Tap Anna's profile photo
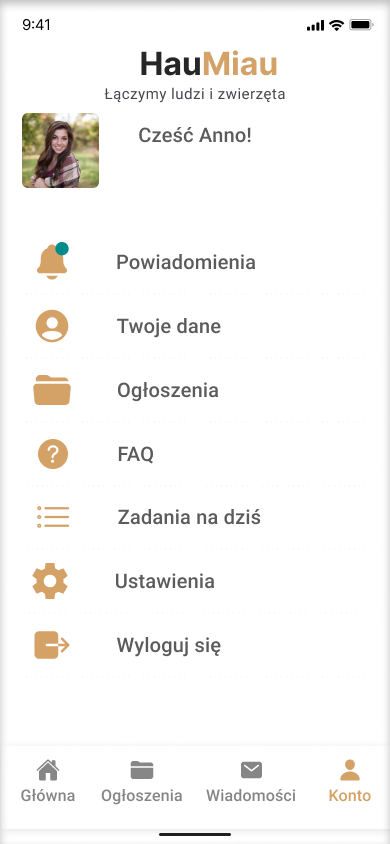The image size is (390, 844). point(60,150)
